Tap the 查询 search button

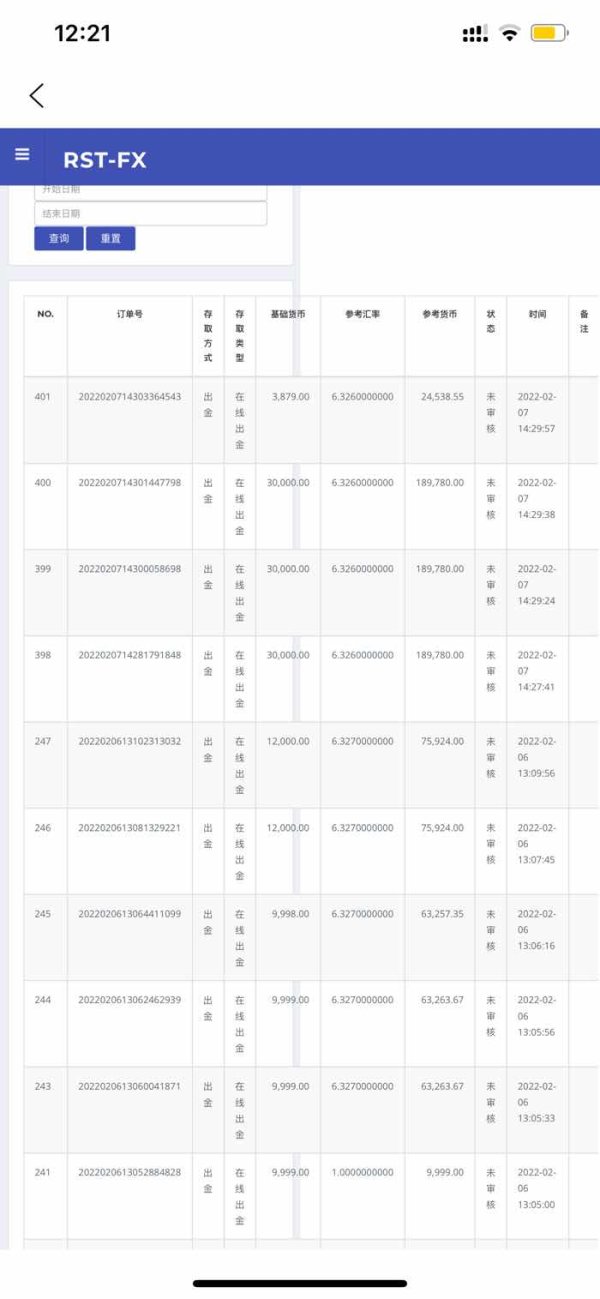tap(59, 239)
